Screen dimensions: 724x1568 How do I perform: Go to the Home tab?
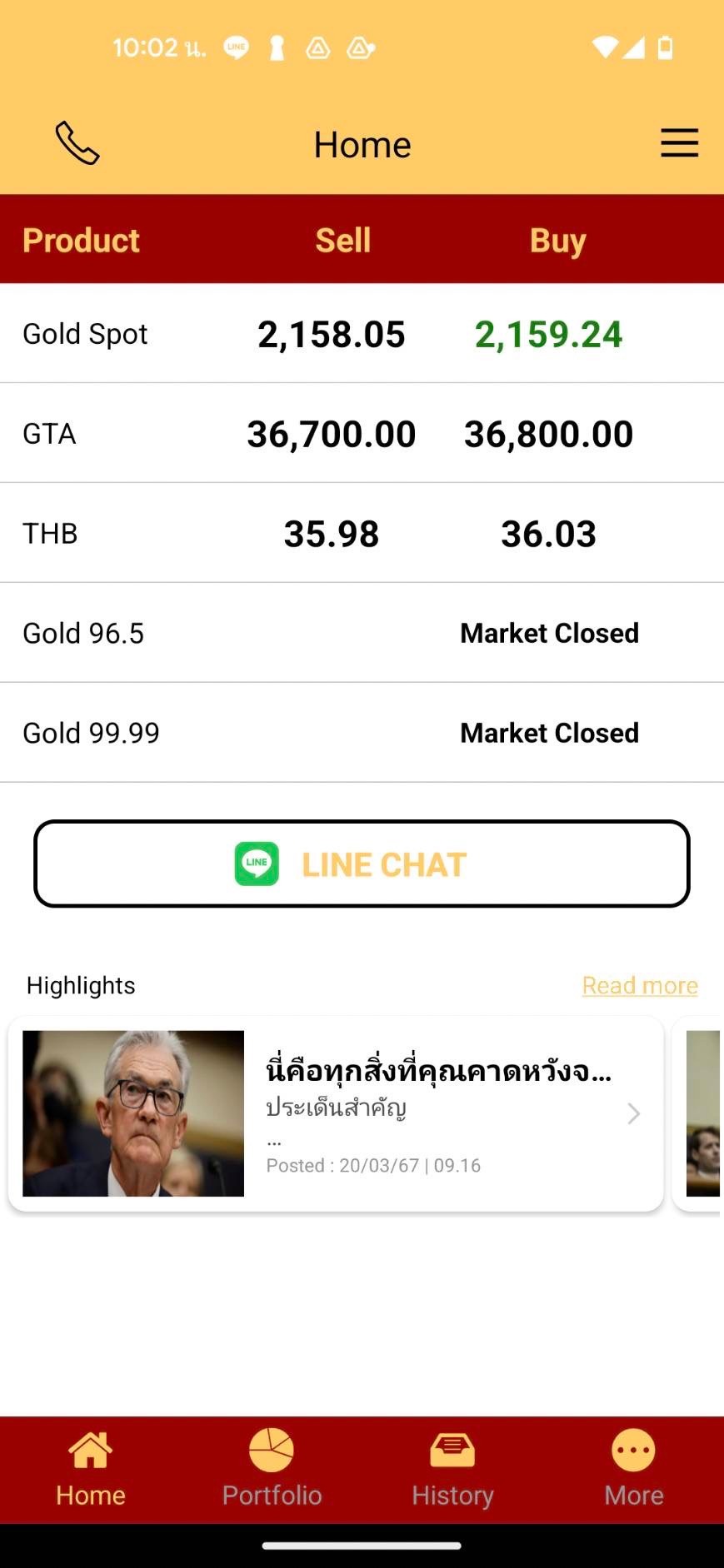coord(90,1470)
